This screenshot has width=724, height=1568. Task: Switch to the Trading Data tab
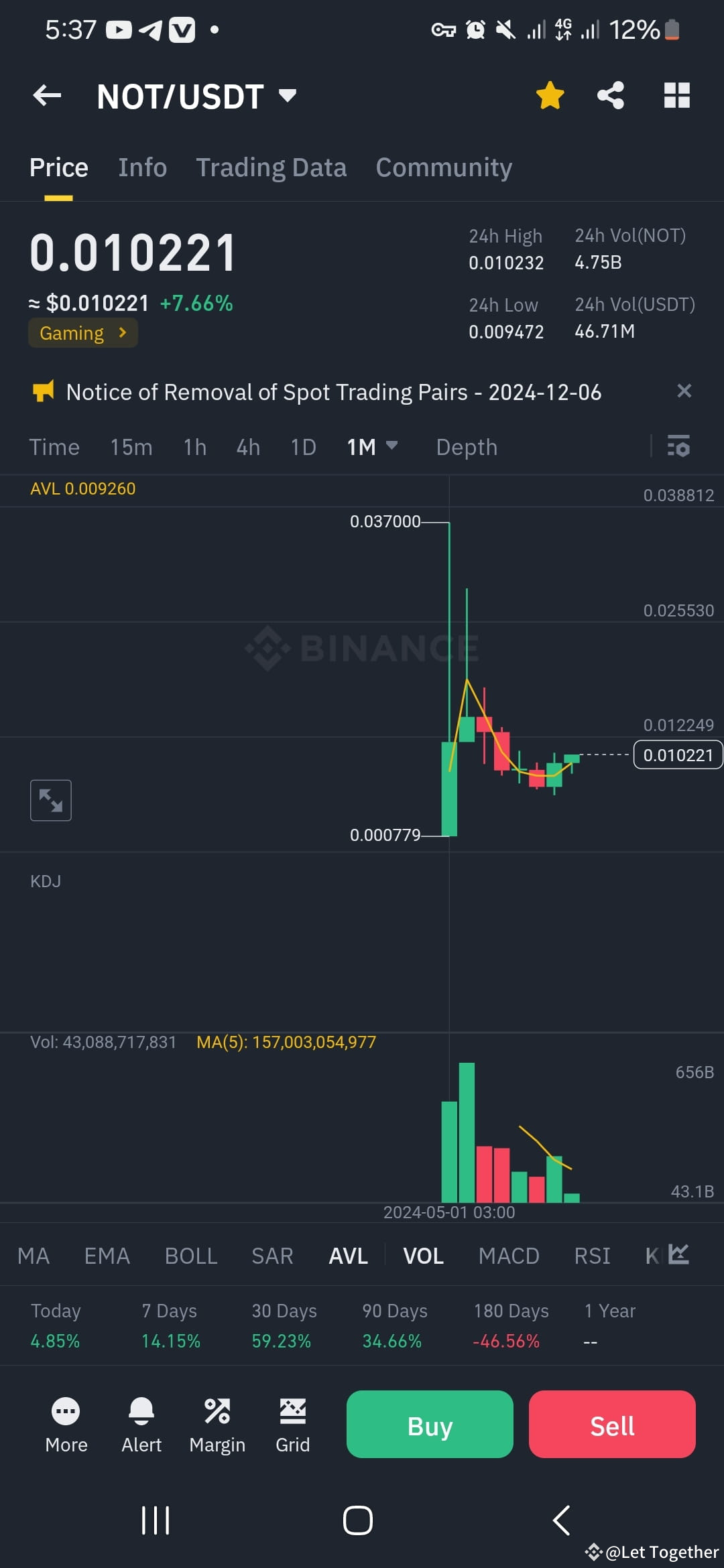271,167
